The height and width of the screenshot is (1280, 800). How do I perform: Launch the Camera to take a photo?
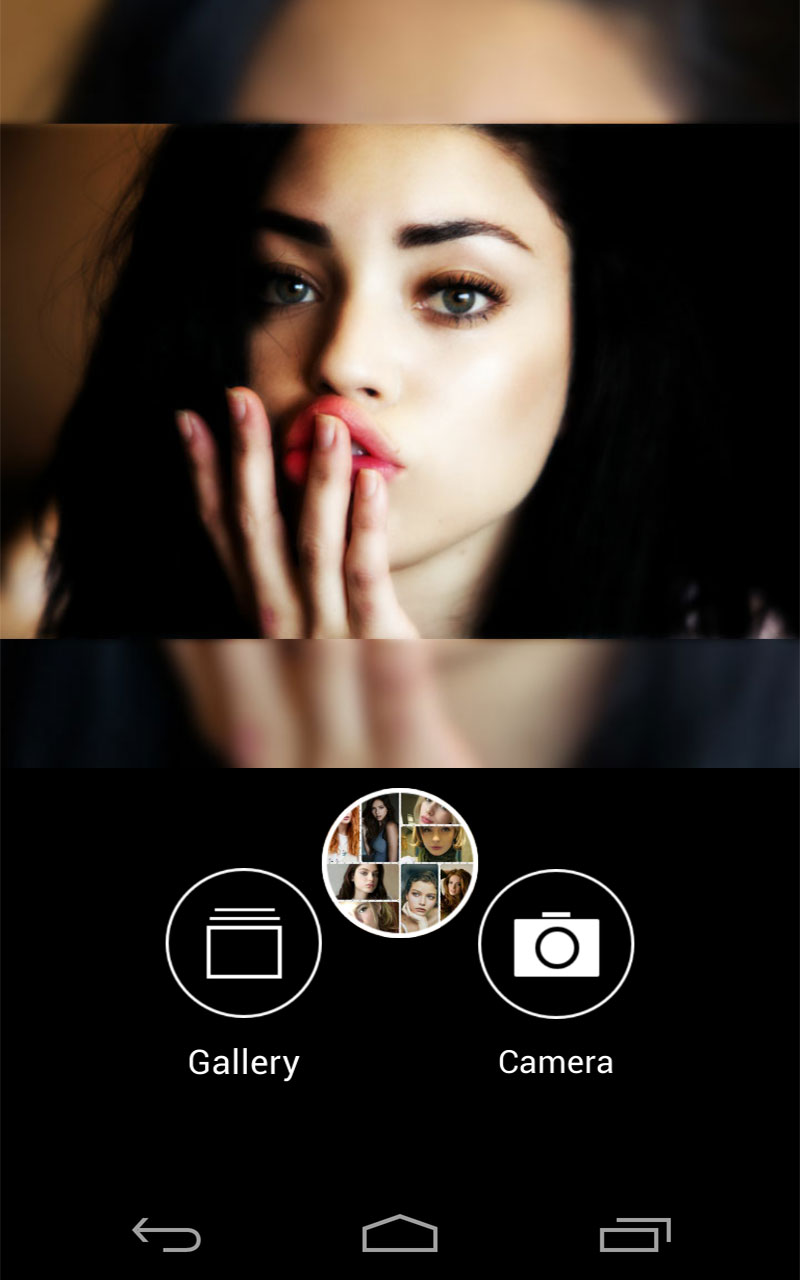556,943
